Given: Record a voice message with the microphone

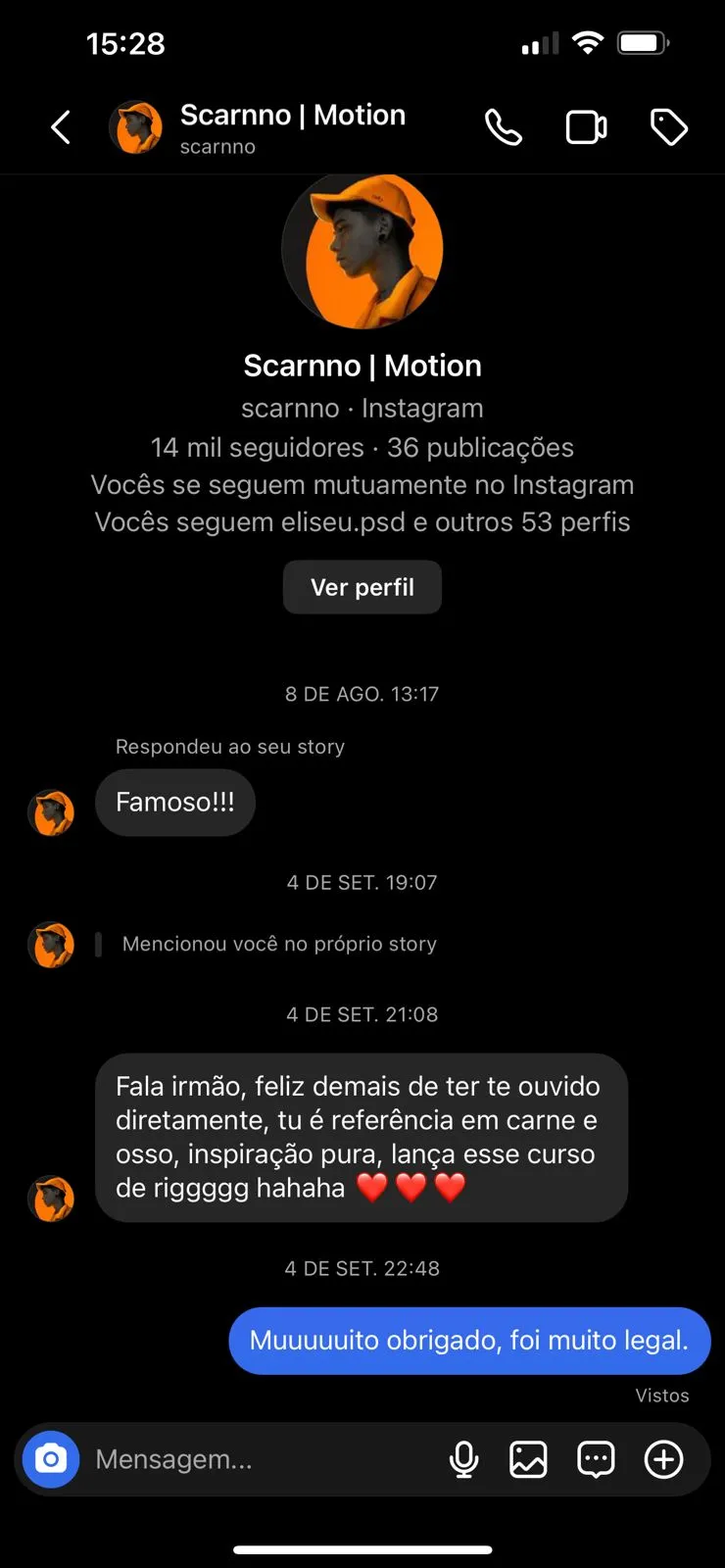Looking at the screenshot, I should (x=463, y=1459).
